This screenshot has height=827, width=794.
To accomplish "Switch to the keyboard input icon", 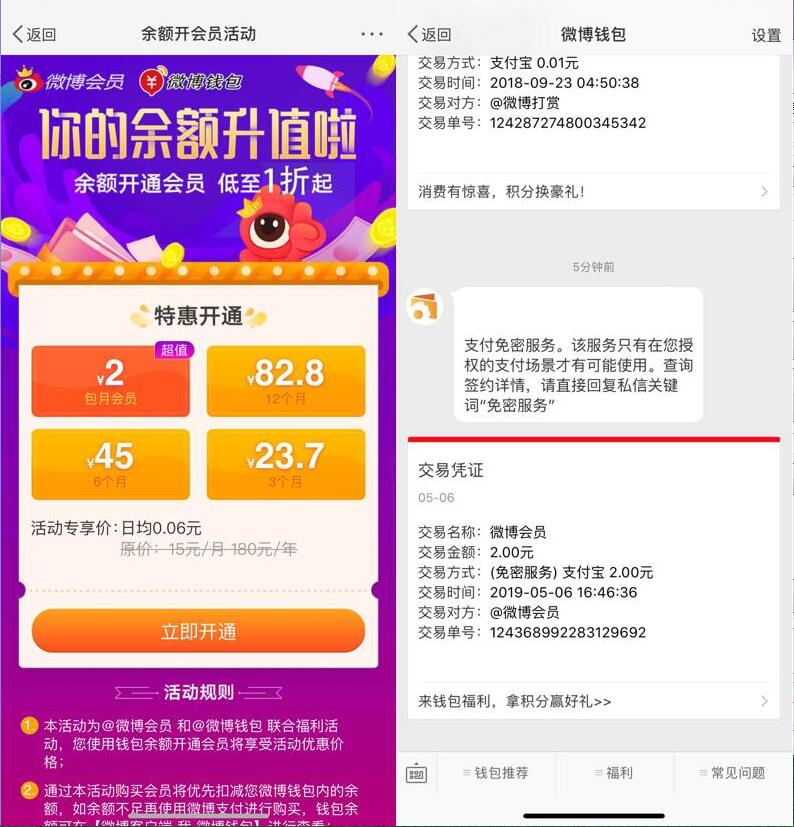I will [417, 773].
